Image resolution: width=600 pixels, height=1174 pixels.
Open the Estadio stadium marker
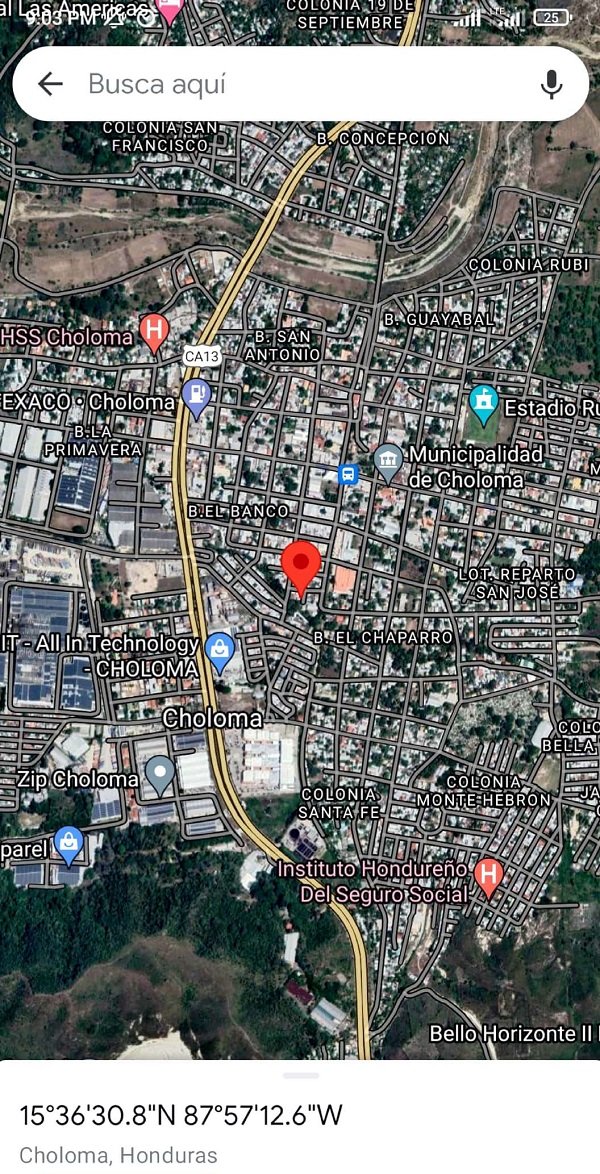click(x=484, y=403)
